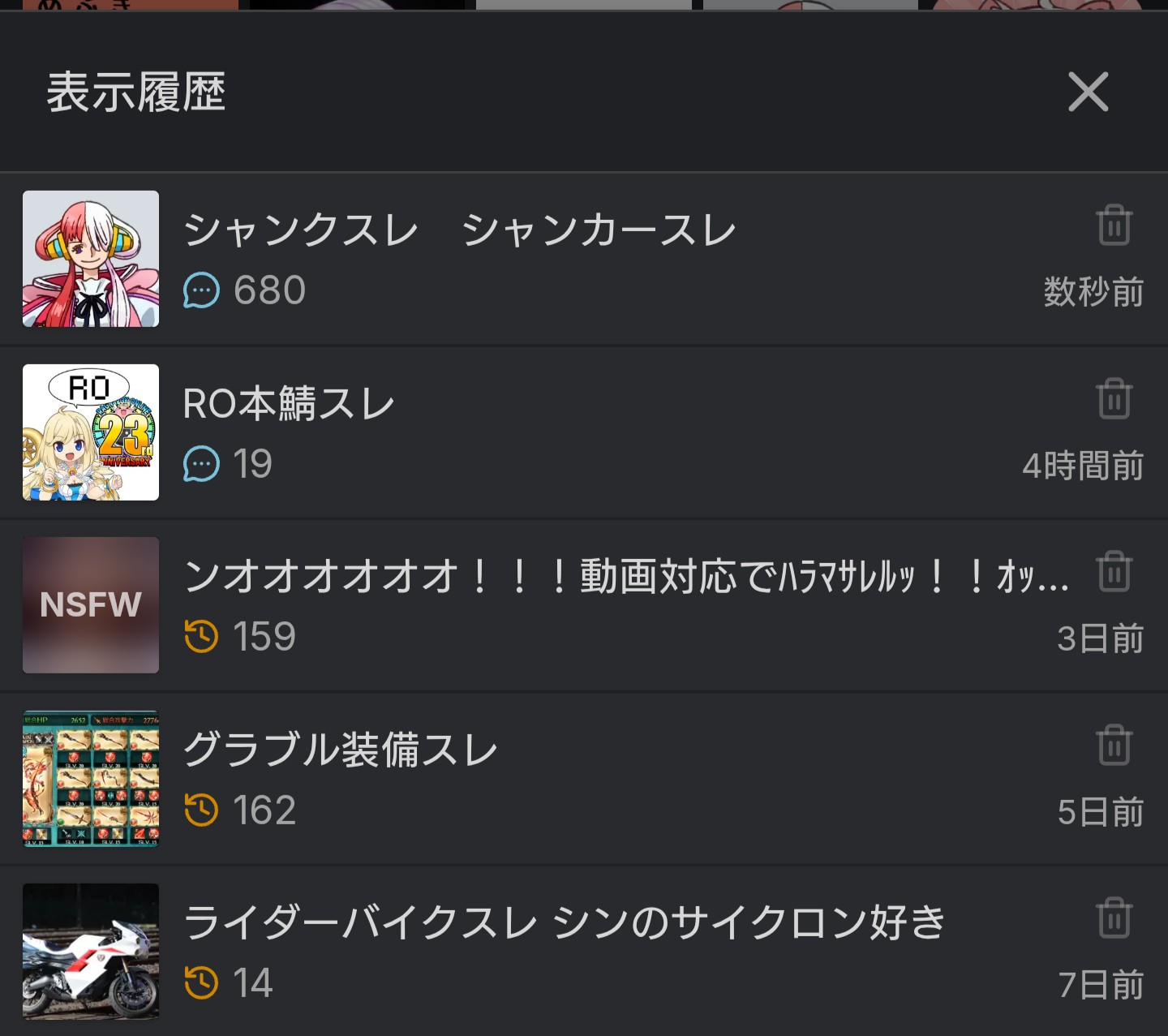1168x1036 pixels.
Task: Open the RO本鯖スレ thread
Action: [289, 403]
